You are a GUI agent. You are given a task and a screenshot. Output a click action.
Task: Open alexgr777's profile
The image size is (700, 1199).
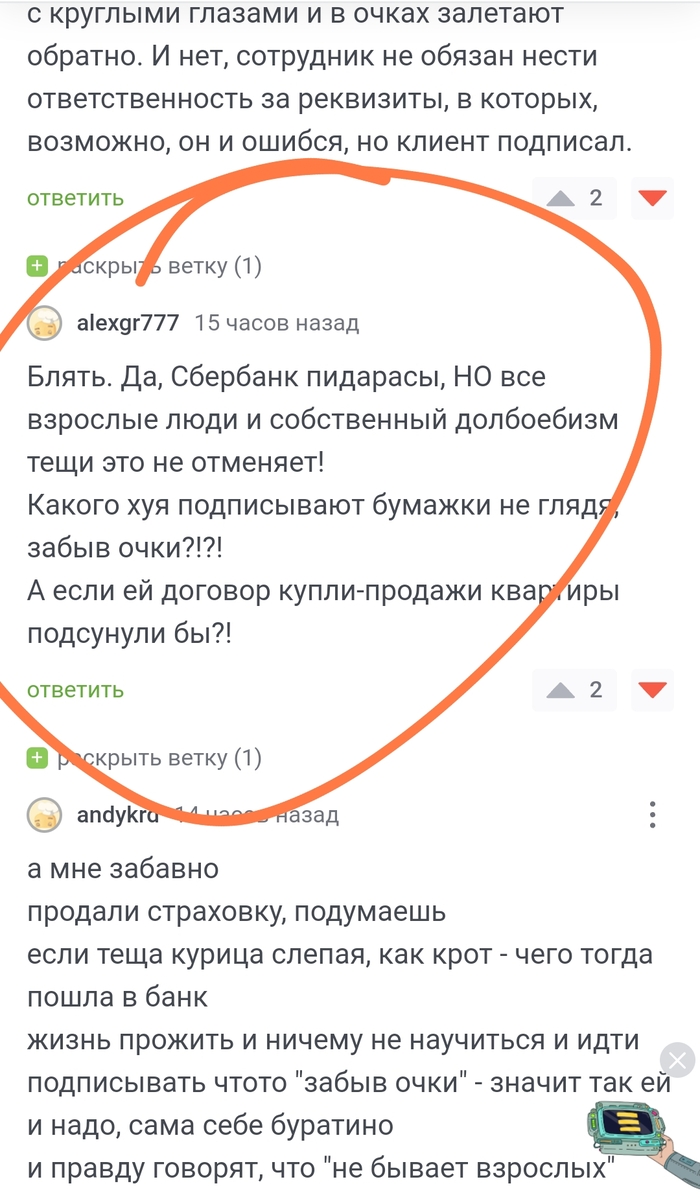pos(128,323)
